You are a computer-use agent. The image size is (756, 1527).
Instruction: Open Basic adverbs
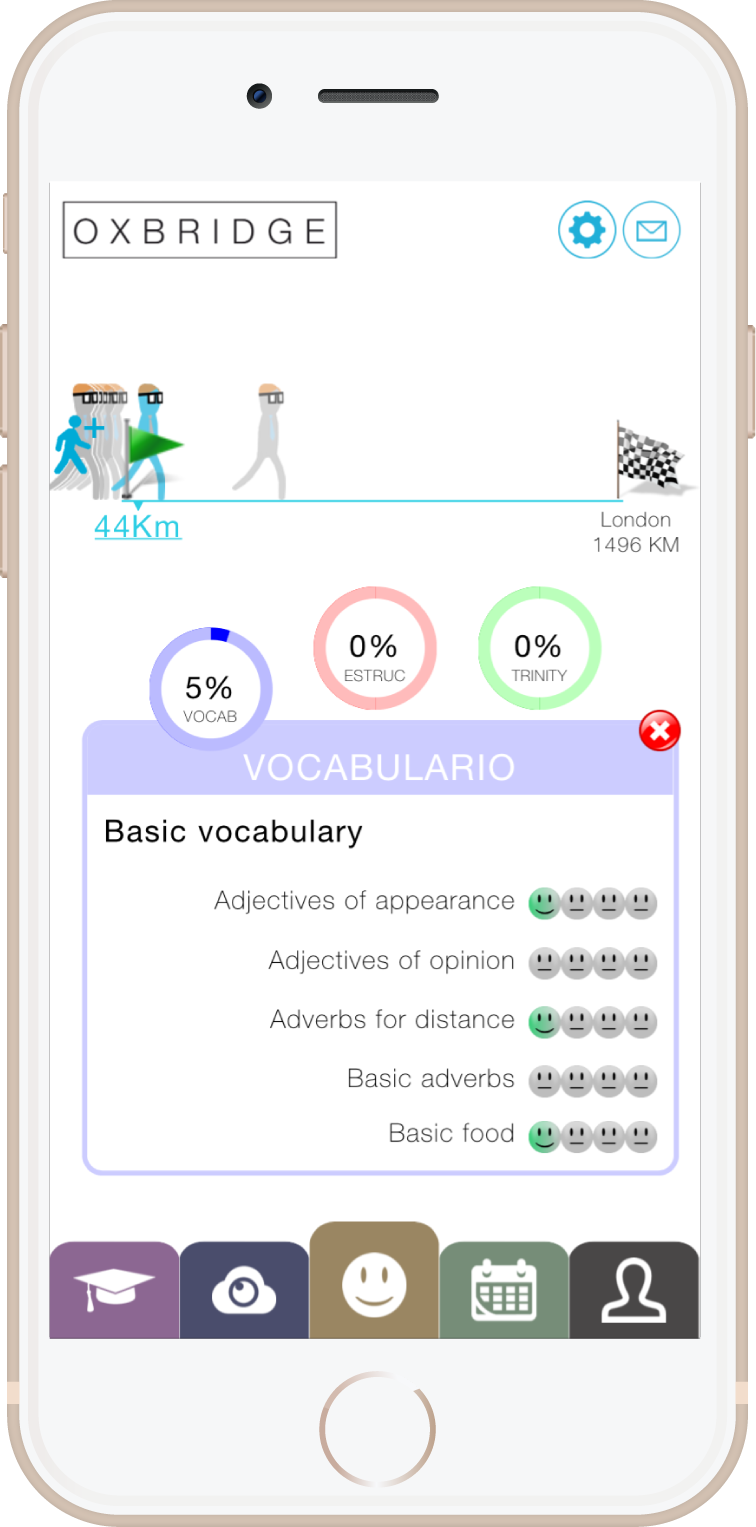pyautogui.click(x=431, y=1079)
